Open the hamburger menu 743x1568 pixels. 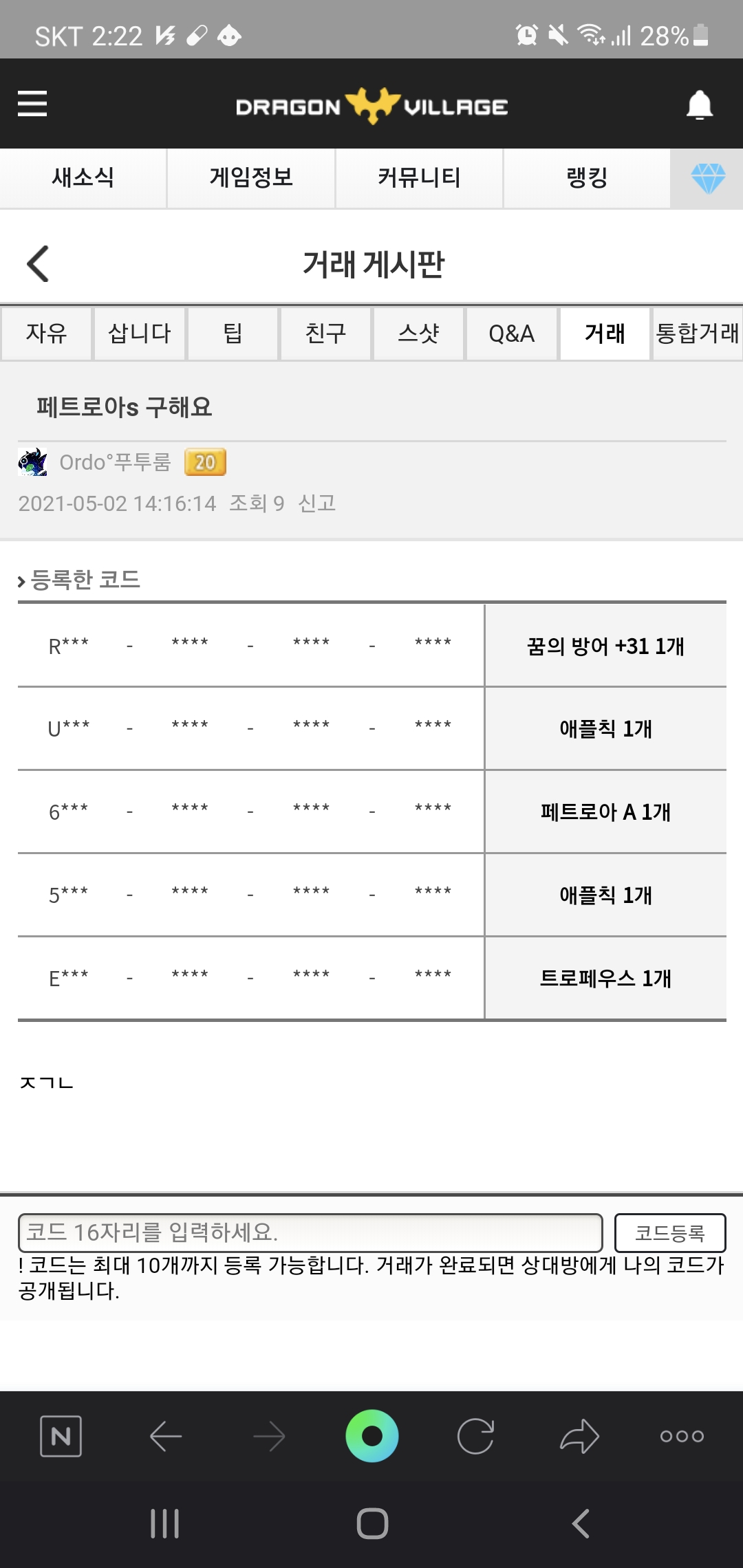[x=32, y=104]
